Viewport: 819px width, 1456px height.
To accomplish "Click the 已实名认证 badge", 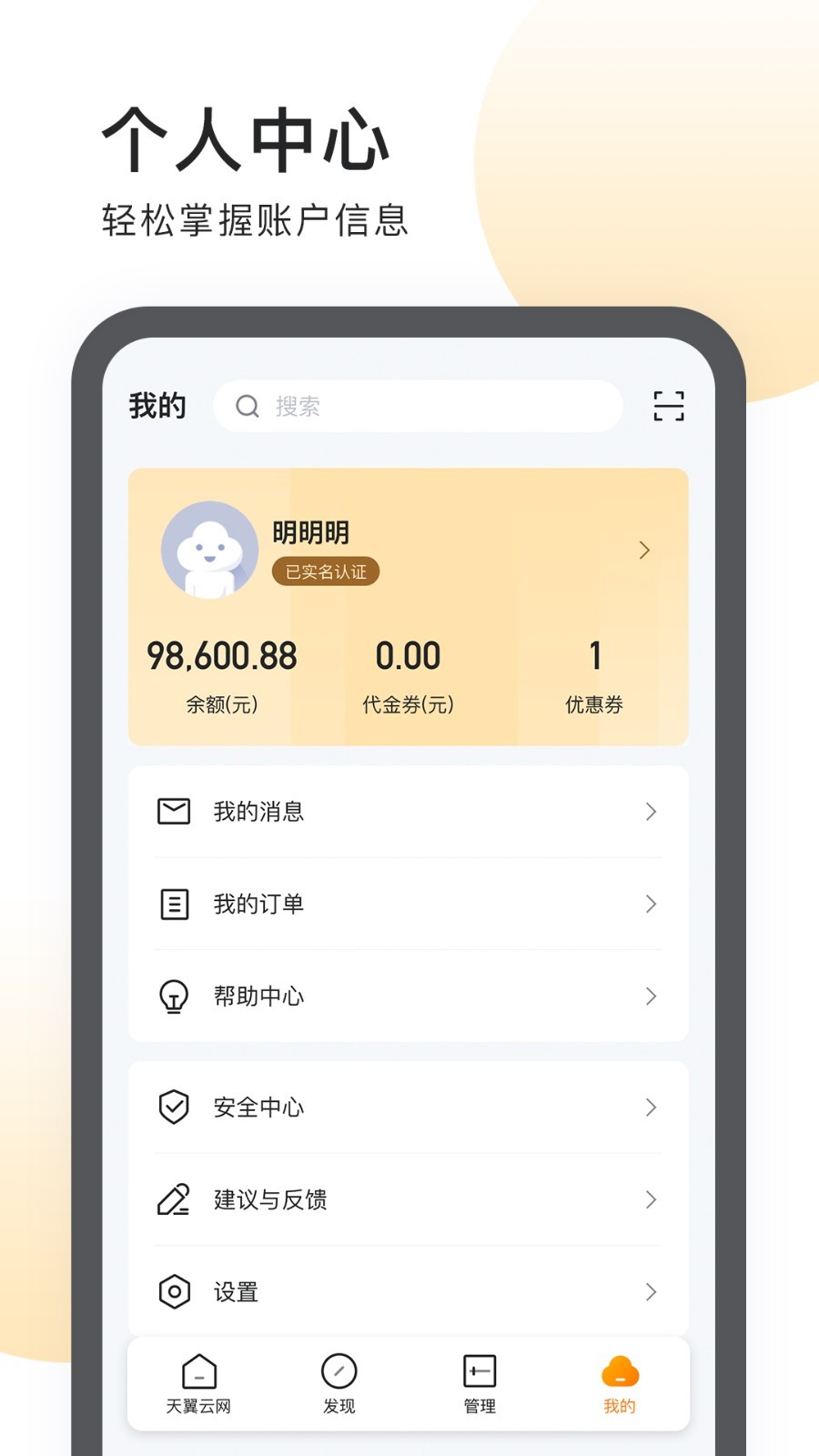I will coord(327,571).
